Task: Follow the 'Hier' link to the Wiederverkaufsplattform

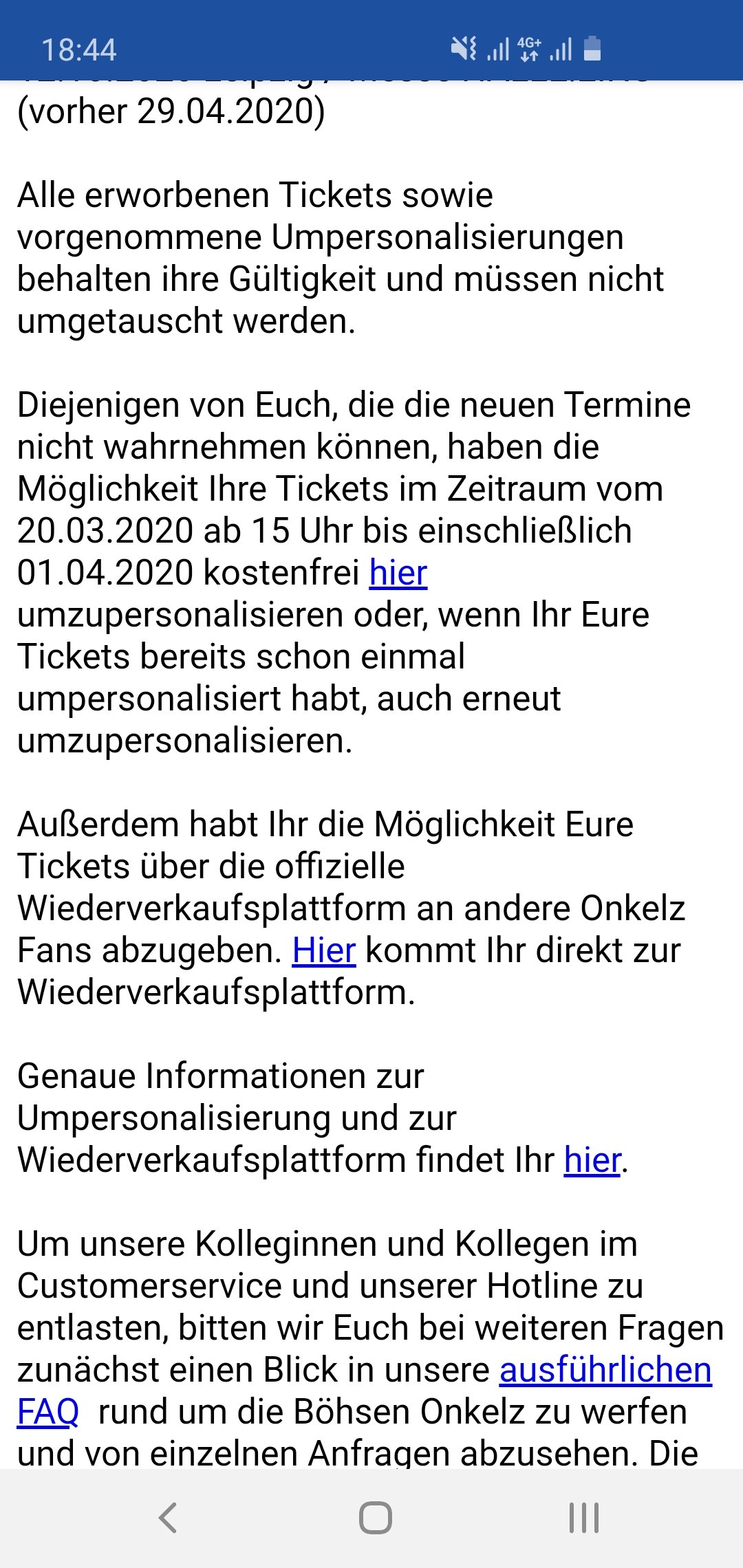Action: point(323,950)
